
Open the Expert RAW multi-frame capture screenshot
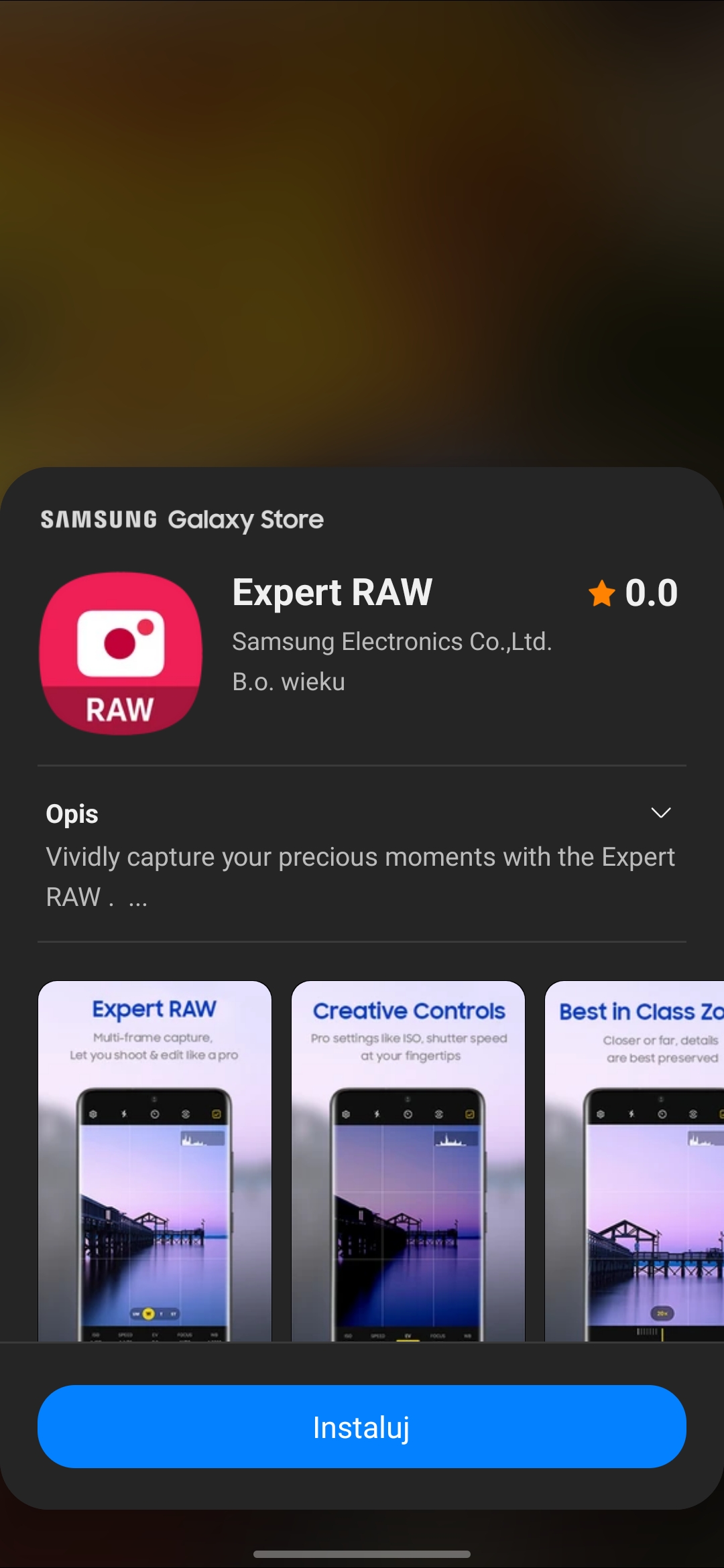[x=155, y=1161]
